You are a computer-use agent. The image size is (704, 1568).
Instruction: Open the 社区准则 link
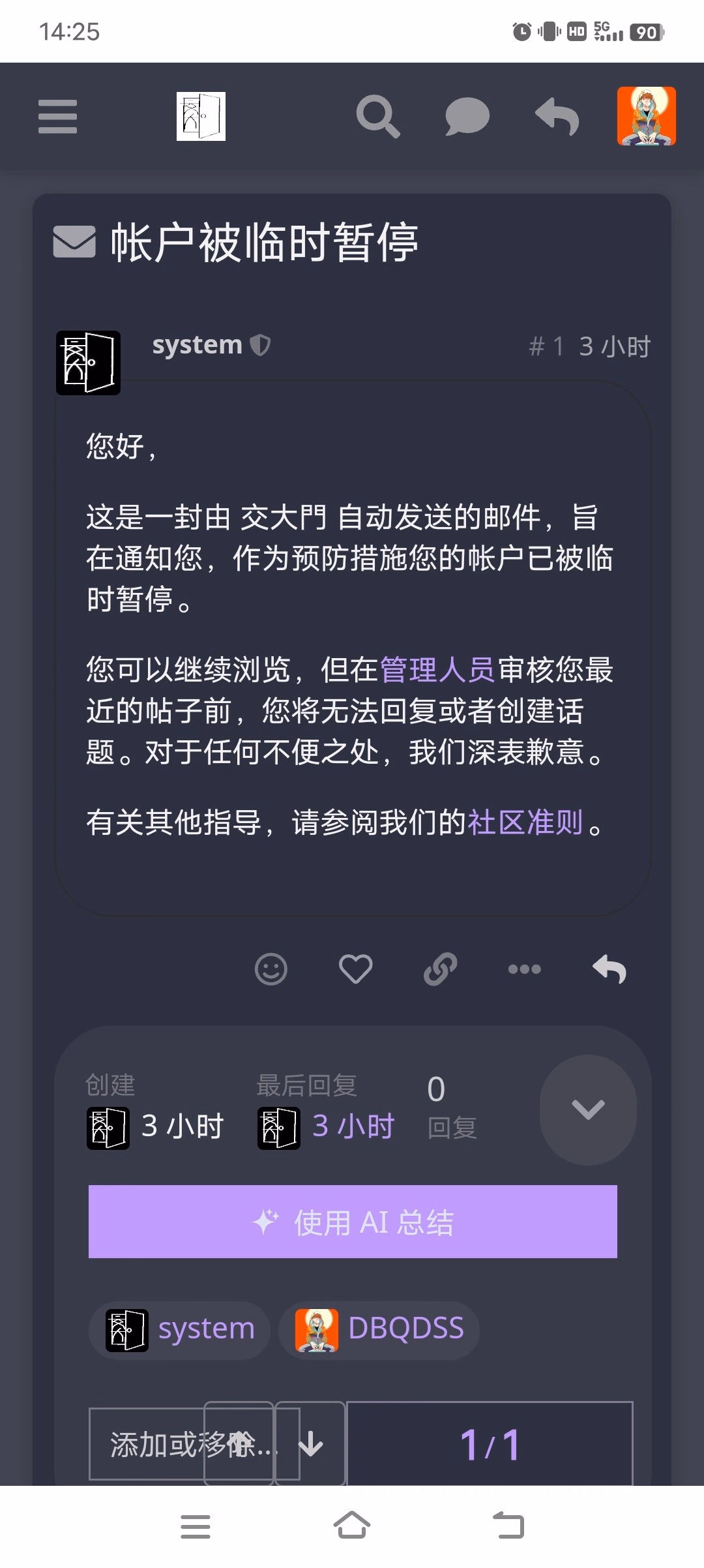pyautogui.click(x=525, y=822)
